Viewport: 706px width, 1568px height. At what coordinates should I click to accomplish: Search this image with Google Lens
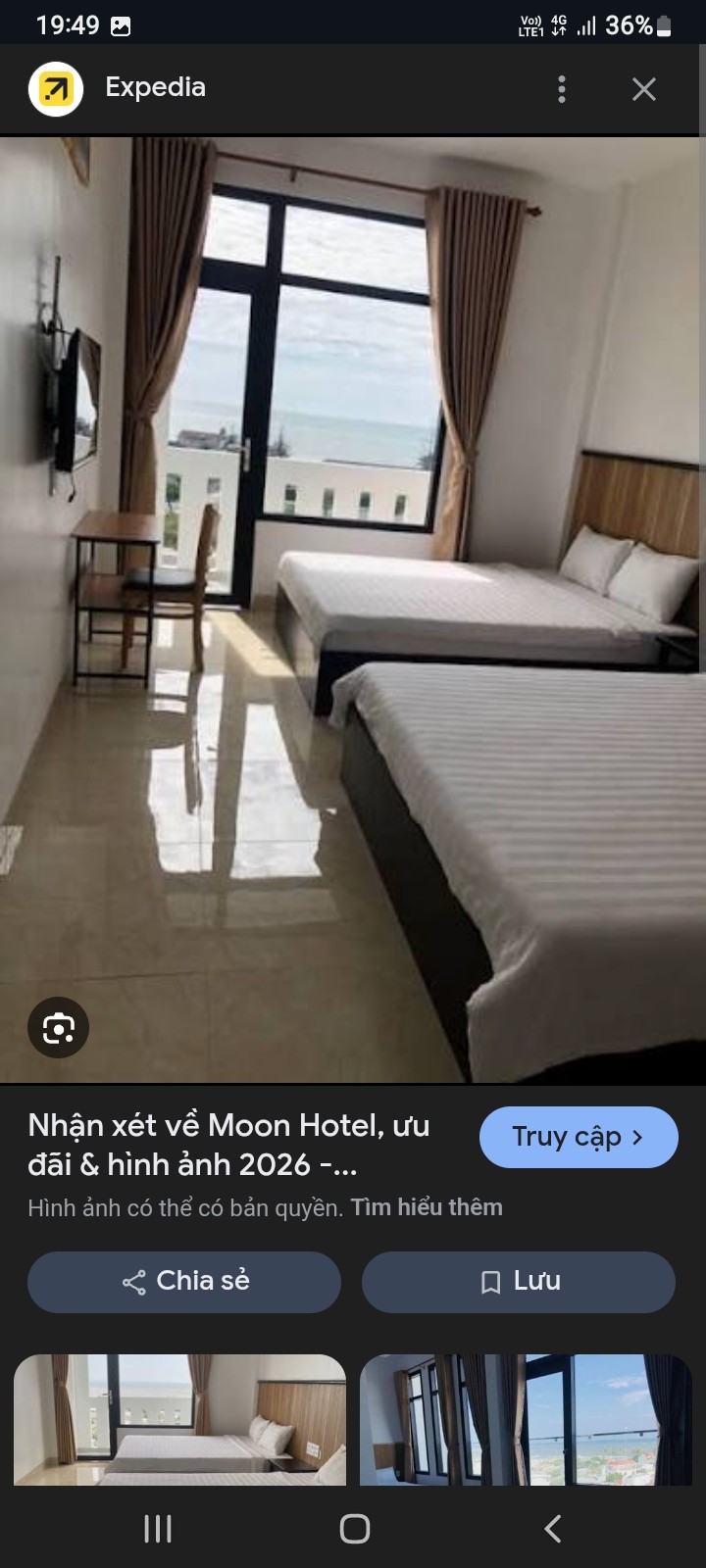click(x=58, y=1028)
